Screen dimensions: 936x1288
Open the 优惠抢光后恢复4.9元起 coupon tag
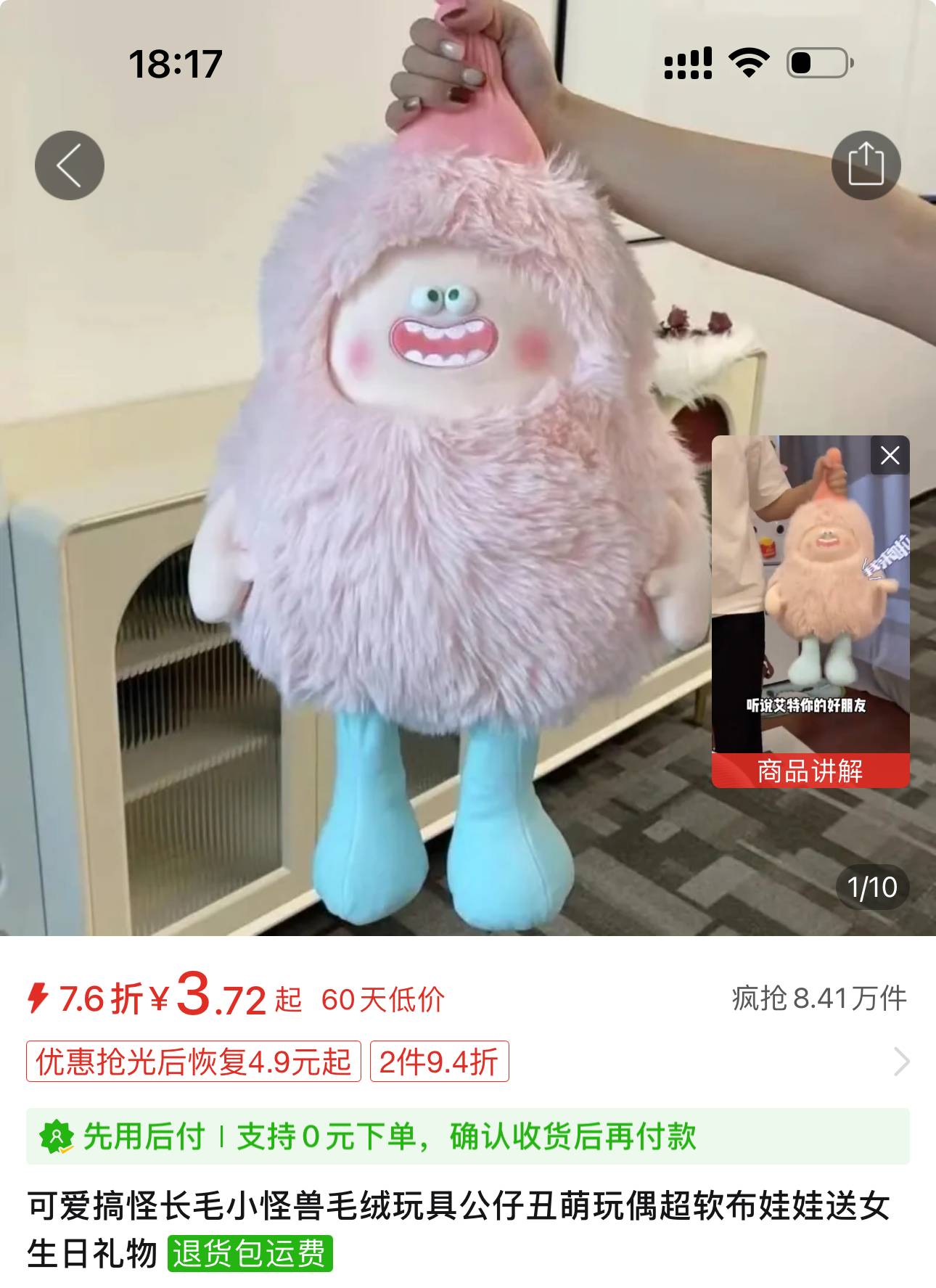click(194, 1062)
